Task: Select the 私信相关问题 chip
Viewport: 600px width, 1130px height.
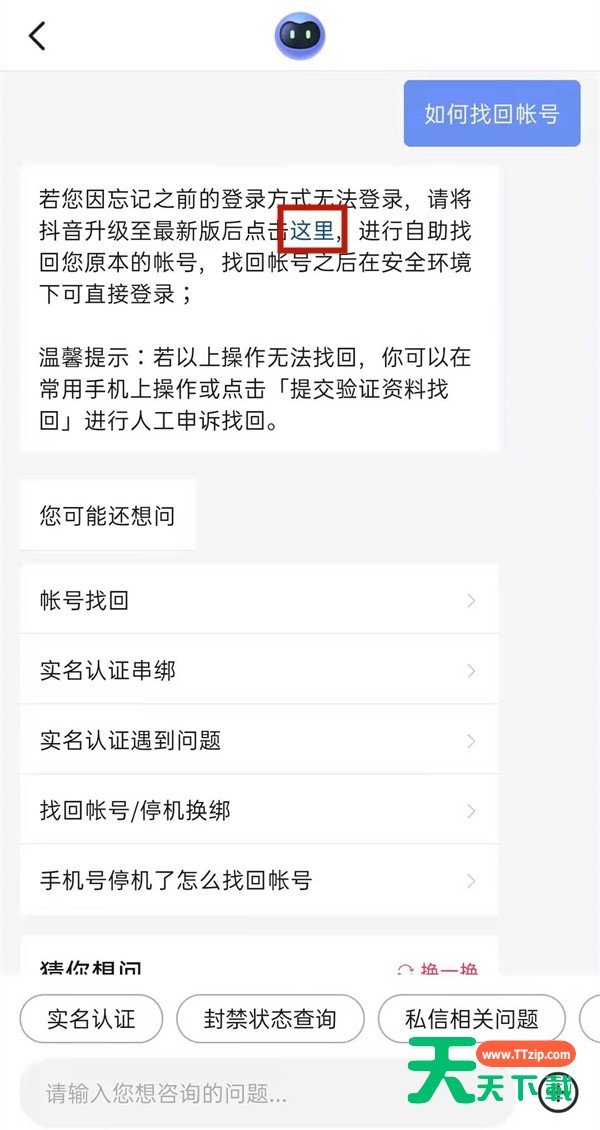Action: click(471, 1019)
